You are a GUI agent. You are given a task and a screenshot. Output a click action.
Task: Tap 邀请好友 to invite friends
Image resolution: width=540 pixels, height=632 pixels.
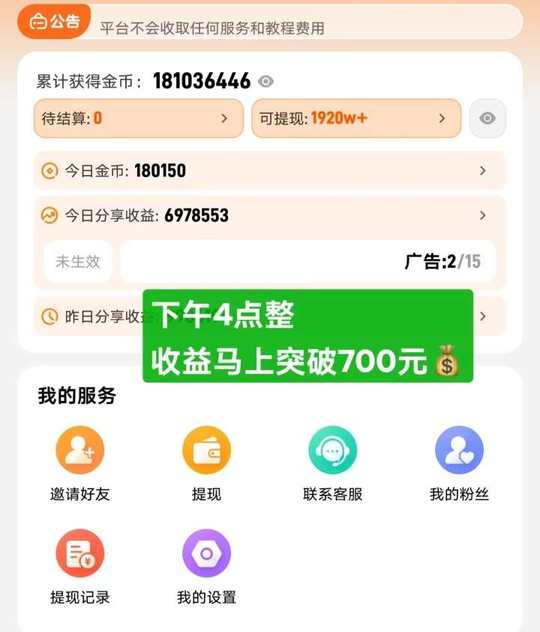click(80, 464)
